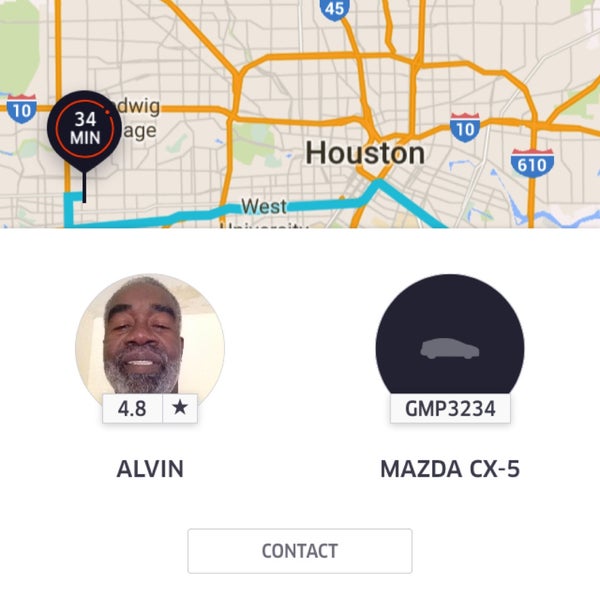Tap the Contact button

coord(300,551)
